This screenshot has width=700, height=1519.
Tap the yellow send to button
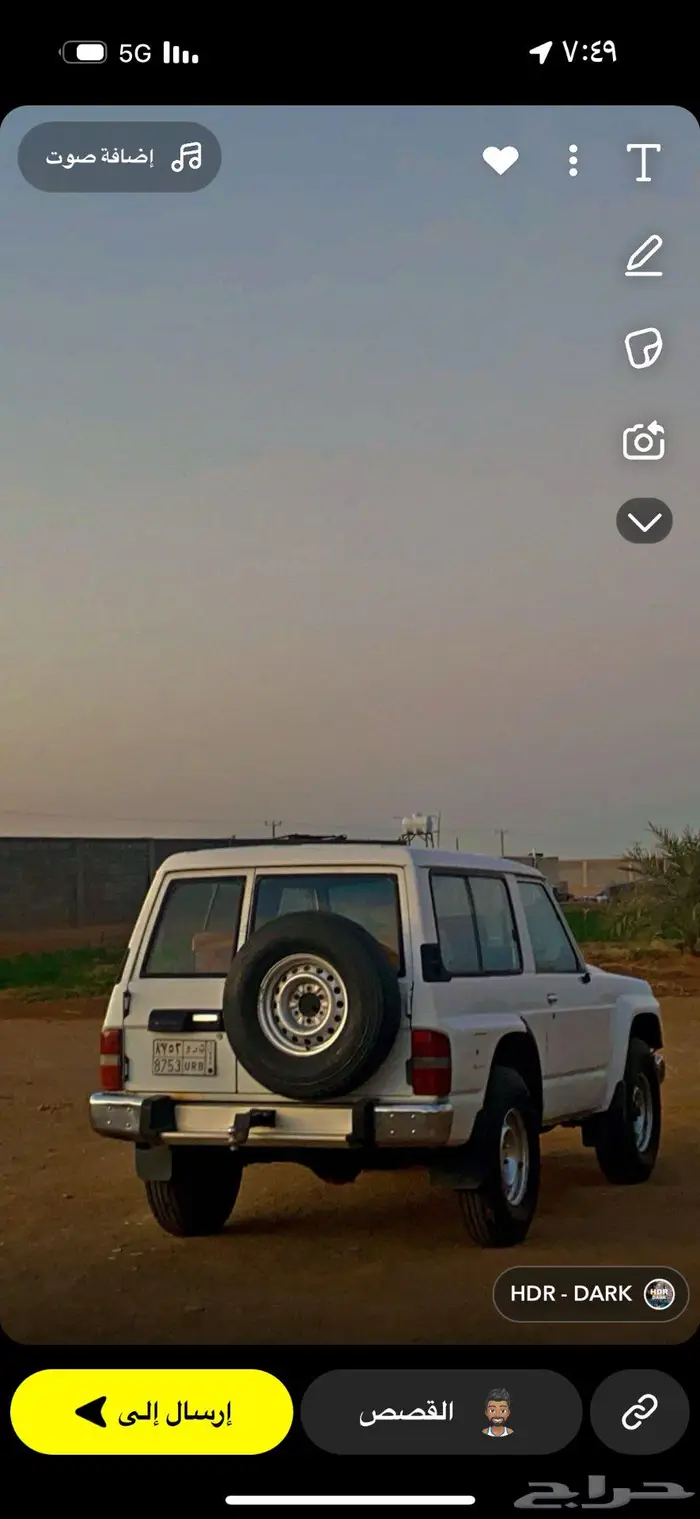pos(152,1412)
